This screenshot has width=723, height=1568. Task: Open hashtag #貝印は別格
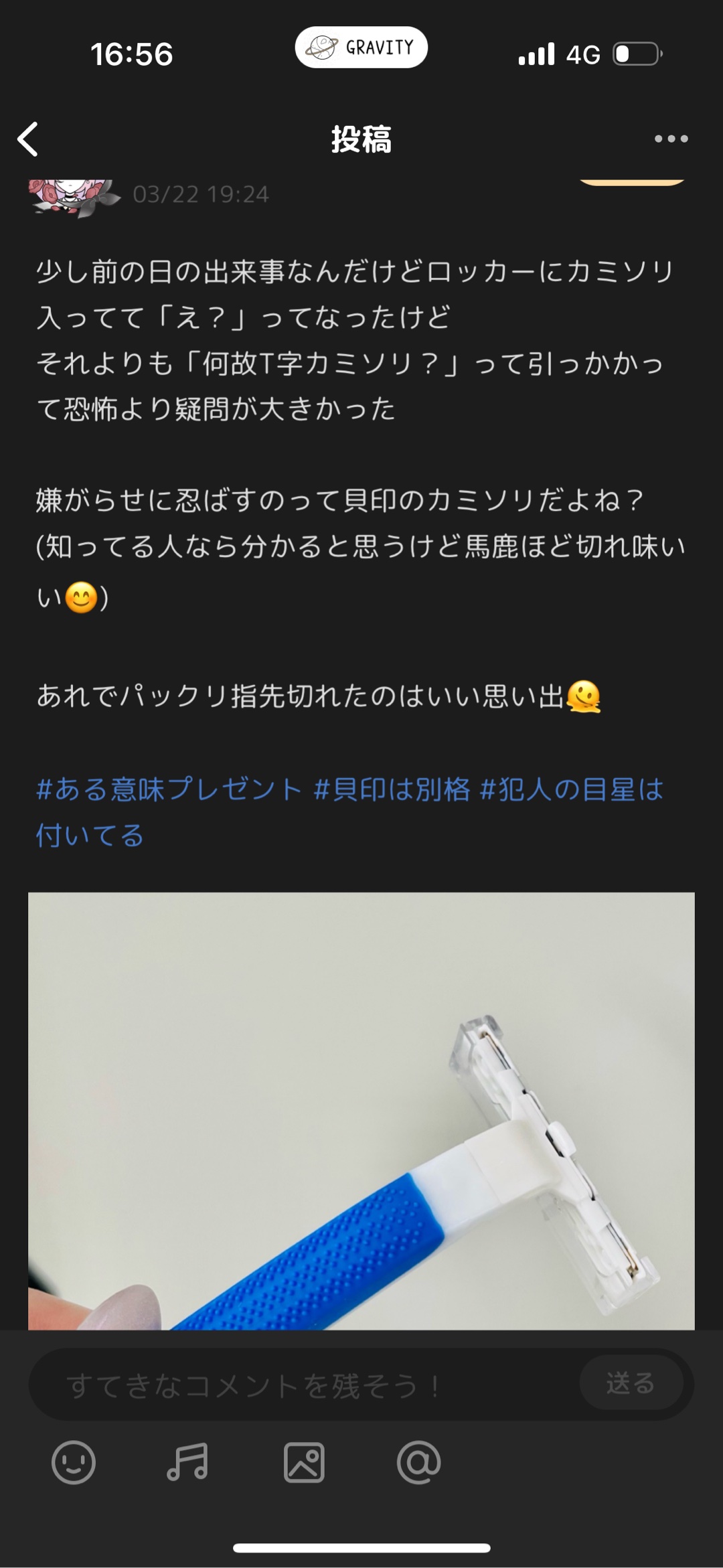point(392,789)
